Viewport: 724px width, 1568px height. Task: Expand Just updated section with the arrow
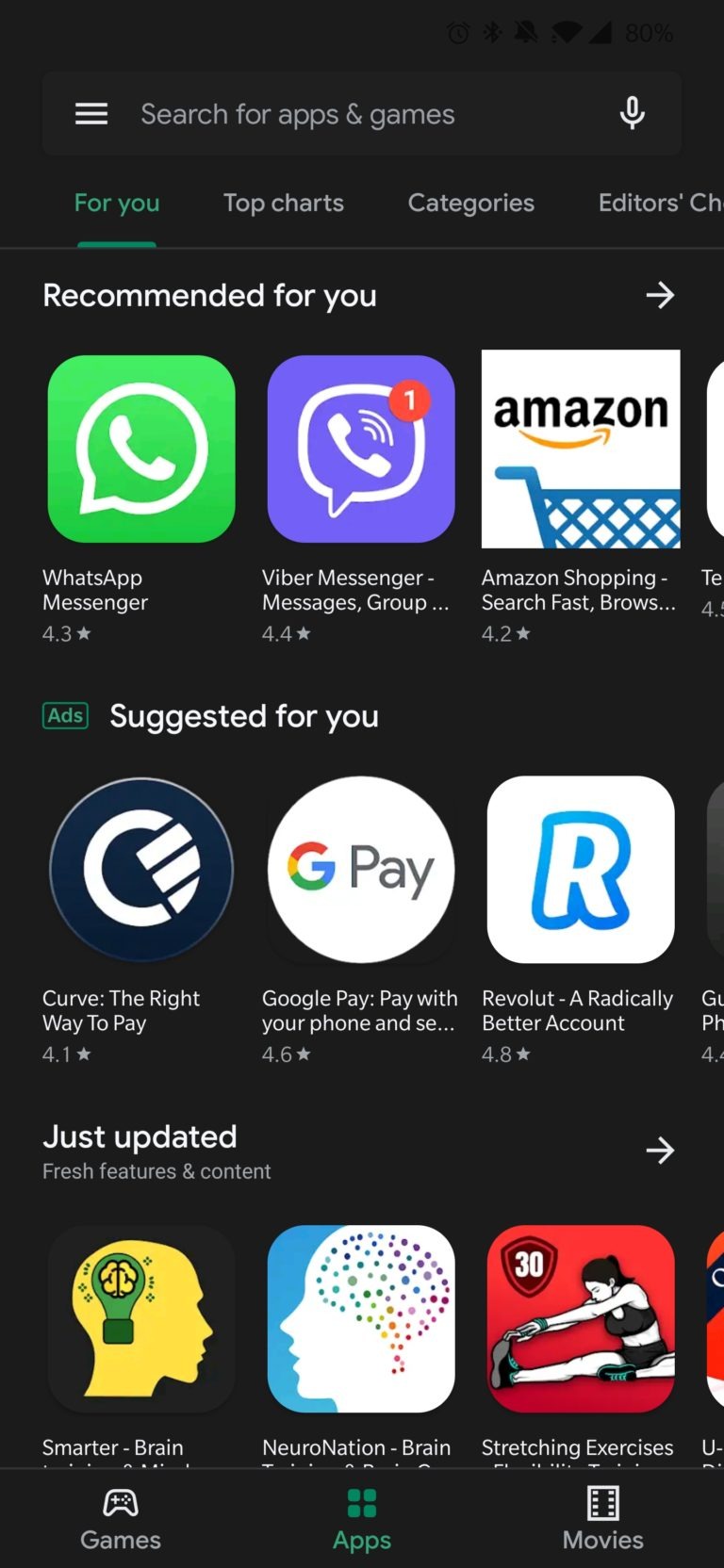tap(660, 1150)
